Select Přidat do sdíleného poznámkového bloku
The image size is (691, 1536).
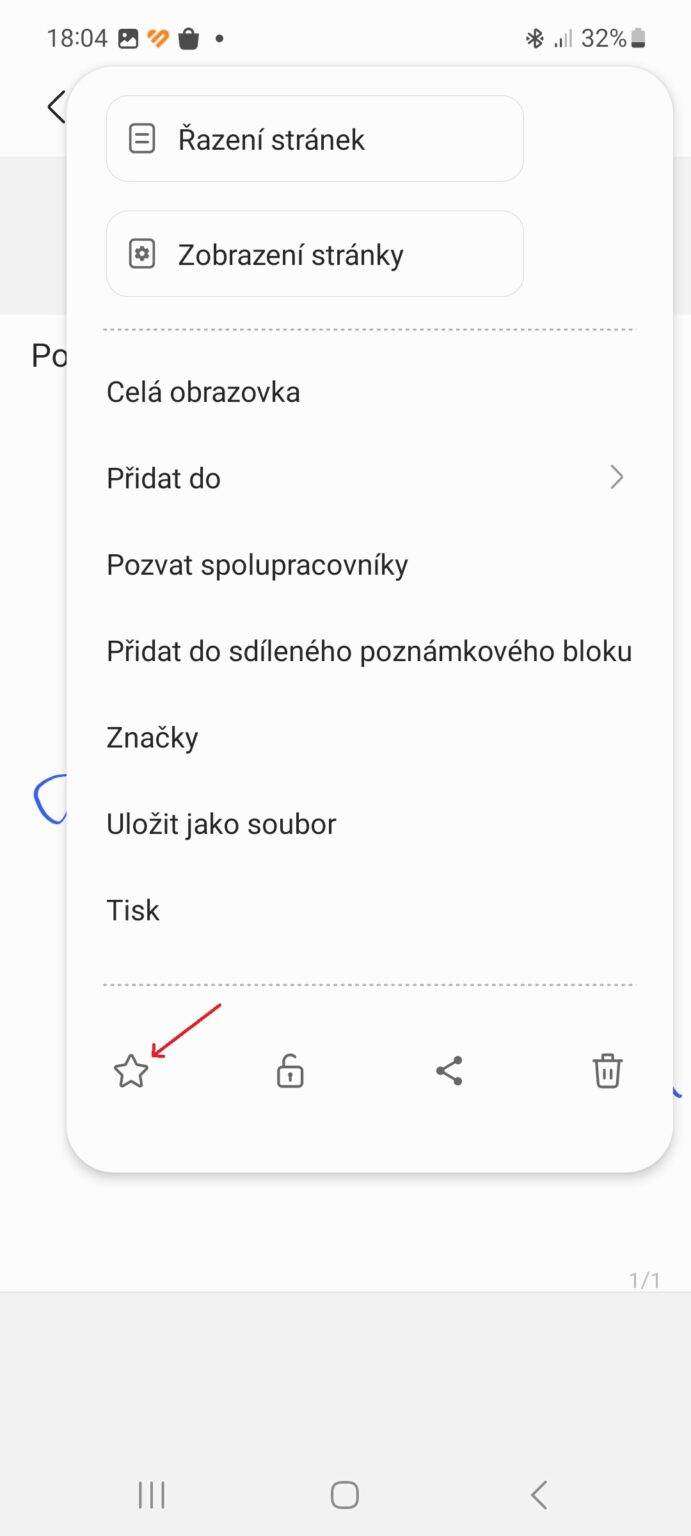(x=368, y=651)
